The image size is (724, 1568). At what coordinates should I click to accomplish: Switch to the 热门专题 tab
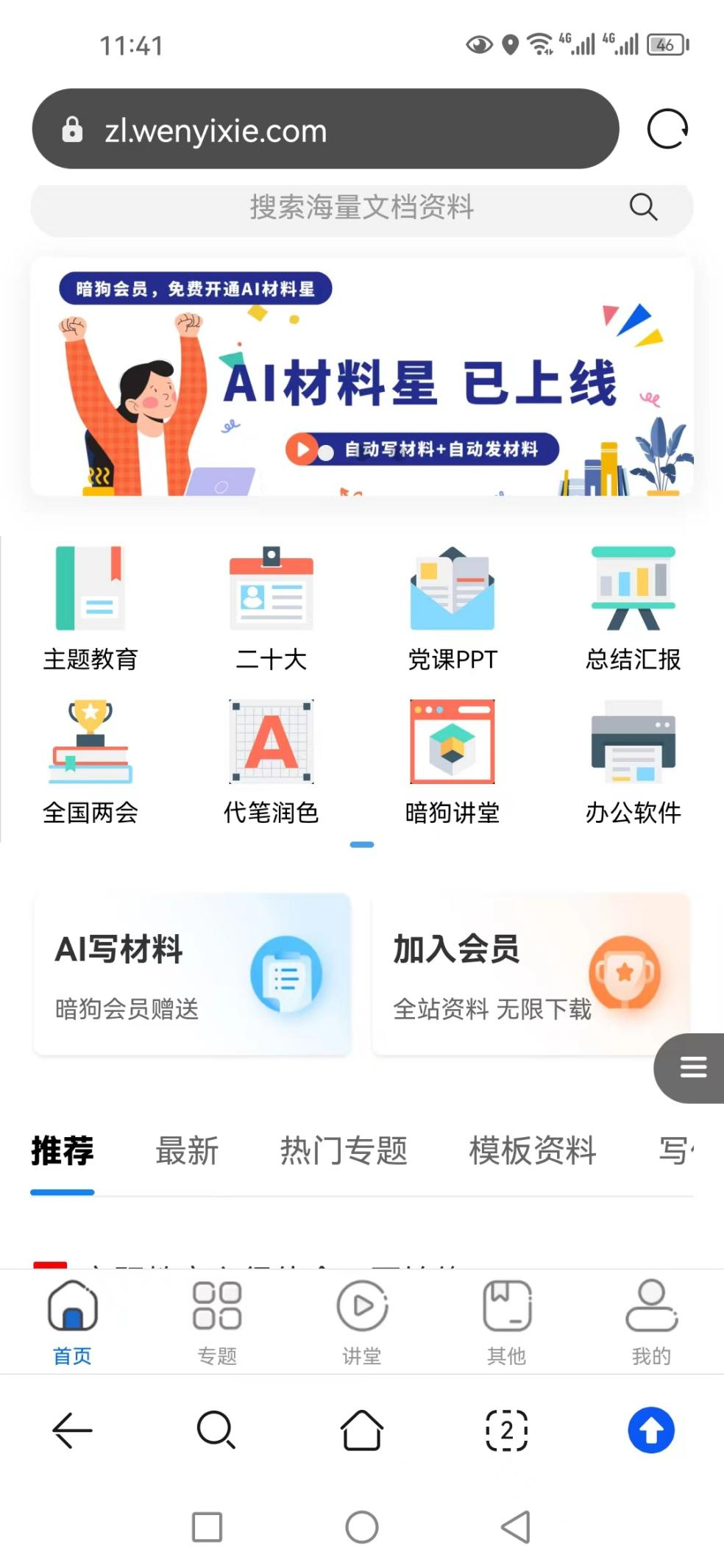point(344,1151)
